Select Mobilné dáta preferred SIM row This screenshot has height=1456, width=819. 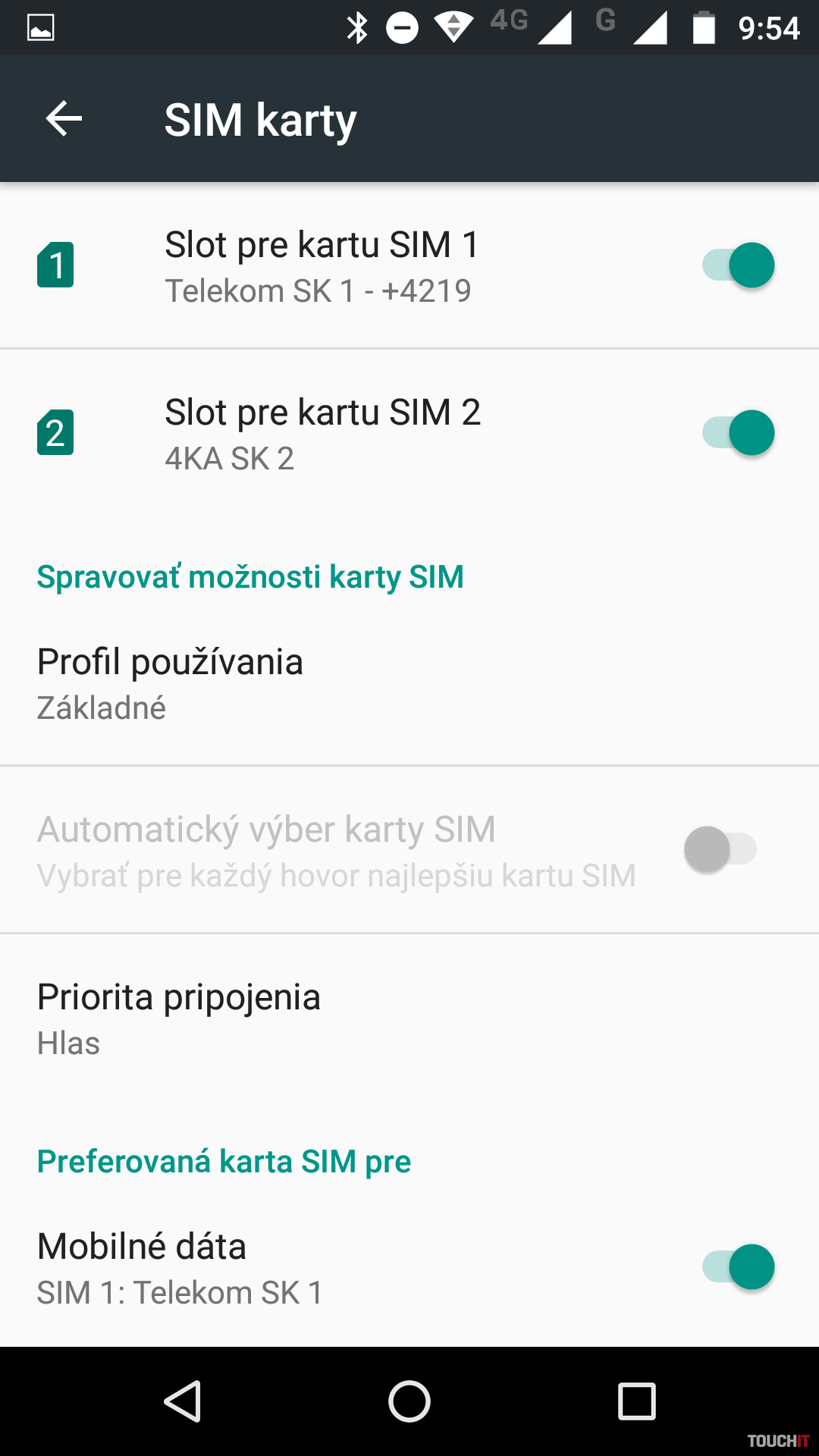pos(180,1268)
